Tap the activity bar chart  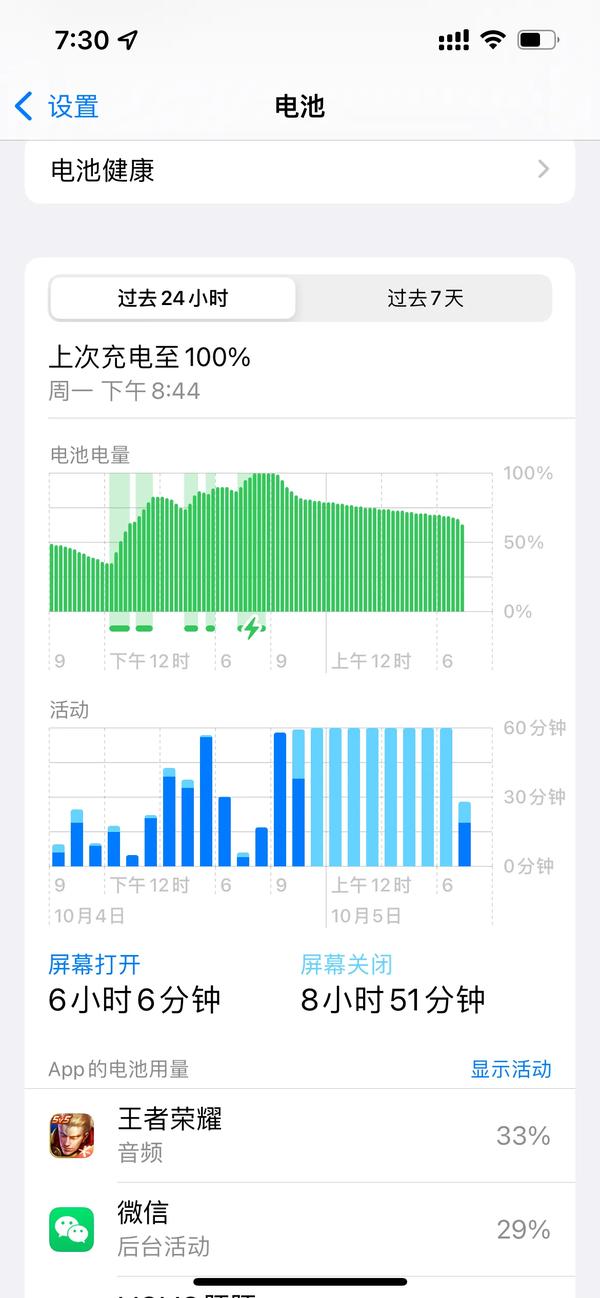(x=271, y=812)
